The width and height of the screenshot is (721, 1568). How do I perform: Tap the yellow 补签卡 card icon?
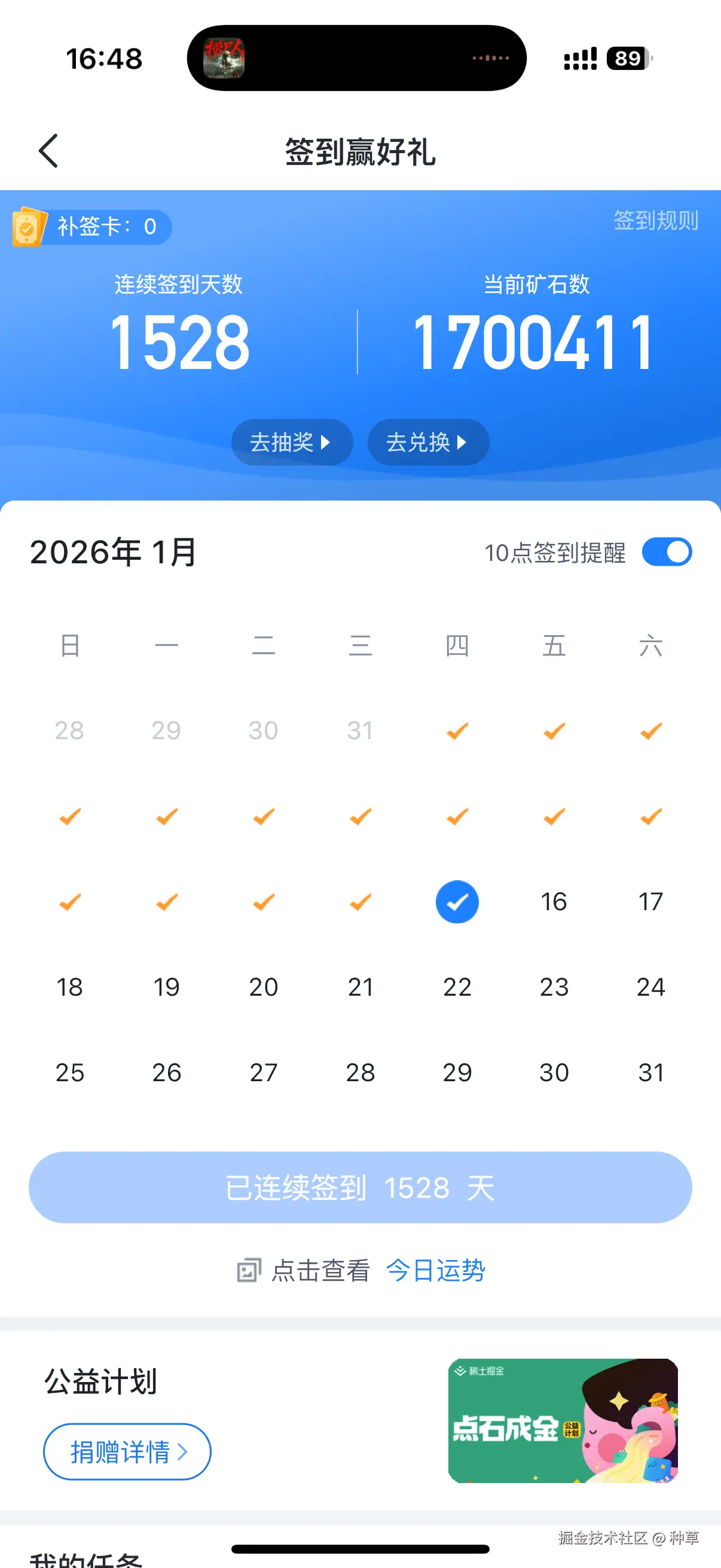(x=28, y=227)
